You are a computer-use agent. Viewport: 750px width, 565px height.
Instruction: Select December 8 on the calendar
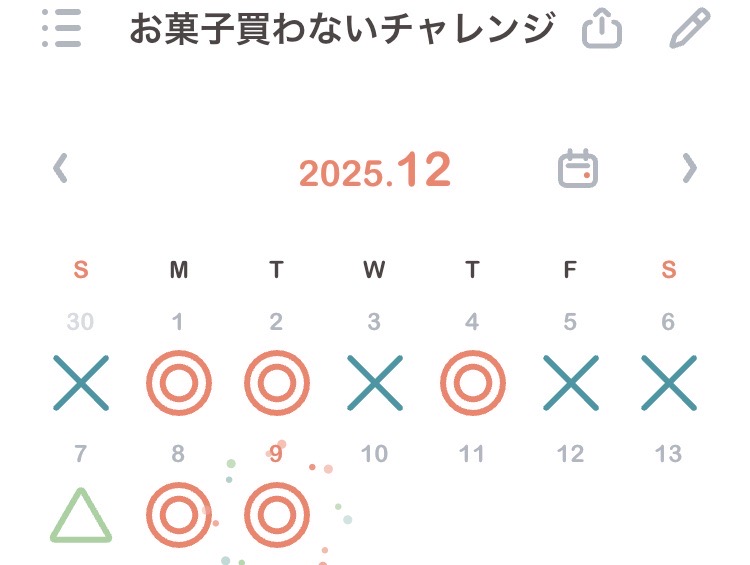click(178, 516)
